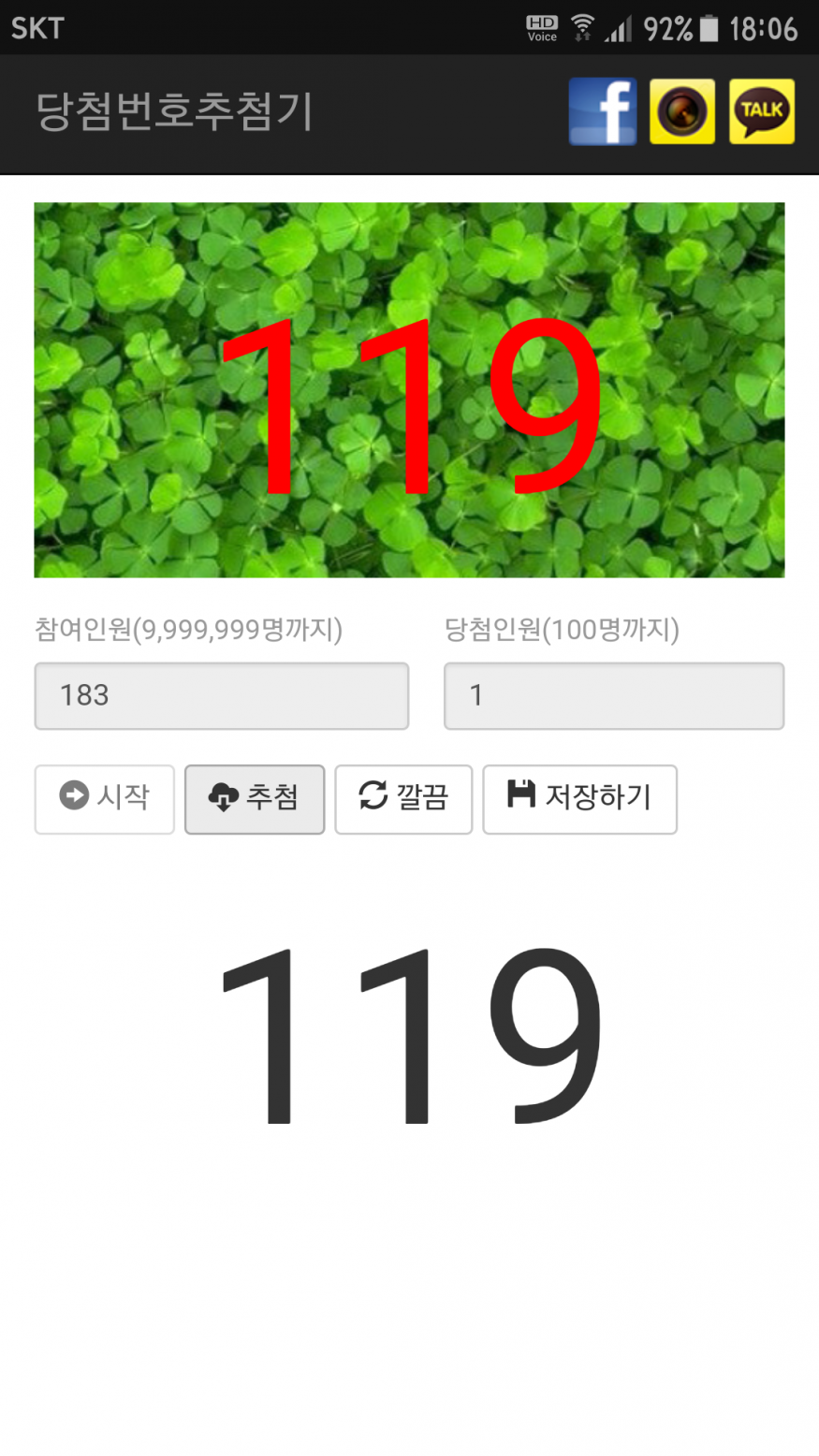Edit the 참여인원 participants field
Screen dimensions: 819x1456
222,696
